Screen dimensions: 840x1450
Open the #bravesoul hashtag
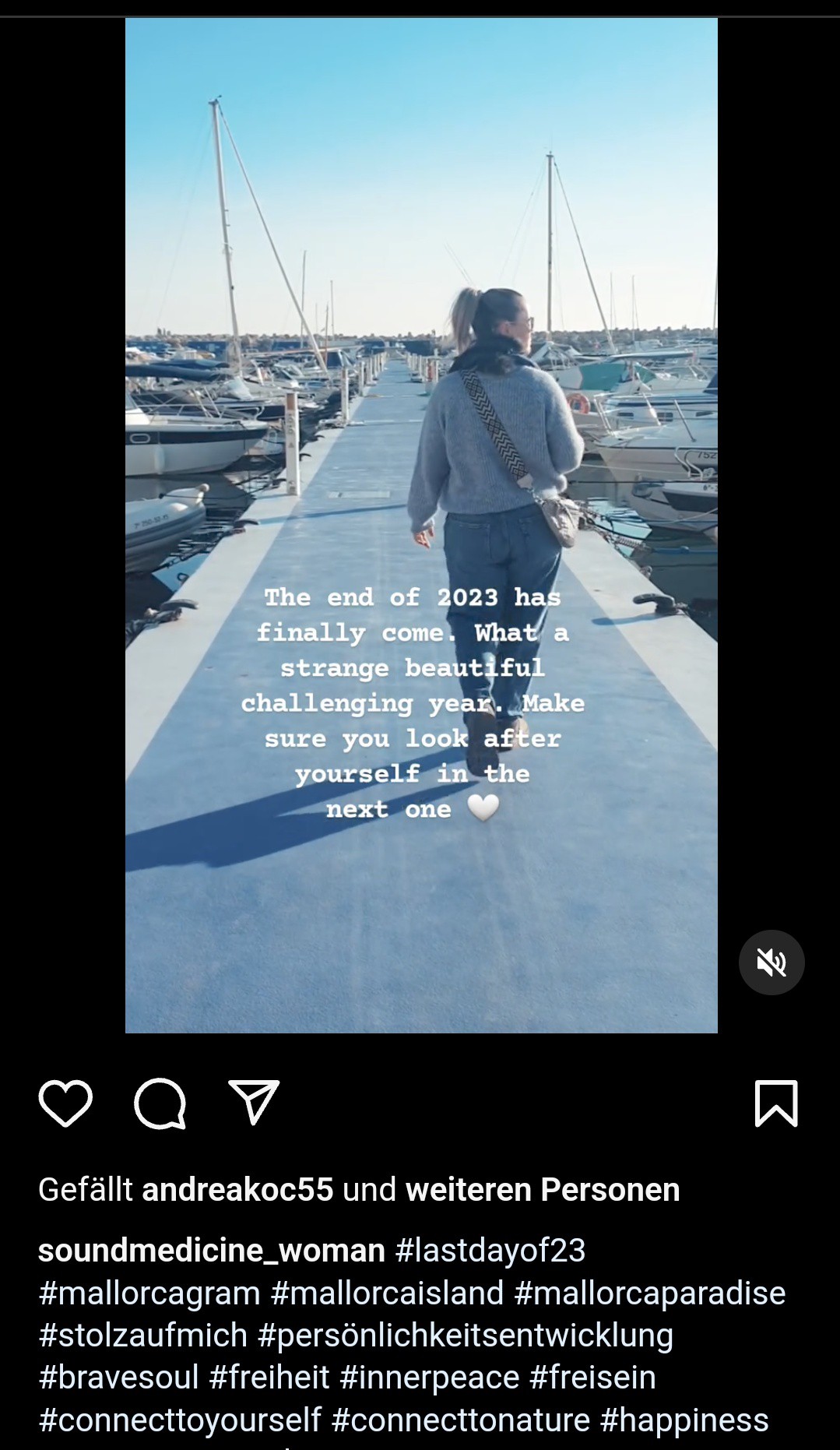tap(119, 1378)
